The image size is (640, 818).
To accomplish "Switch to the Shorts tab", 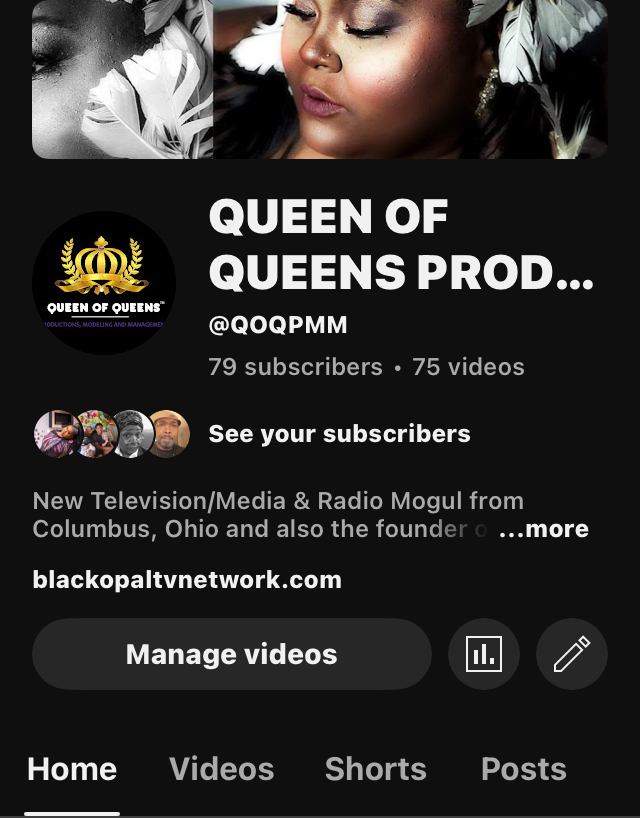I will tap(375, 769).
